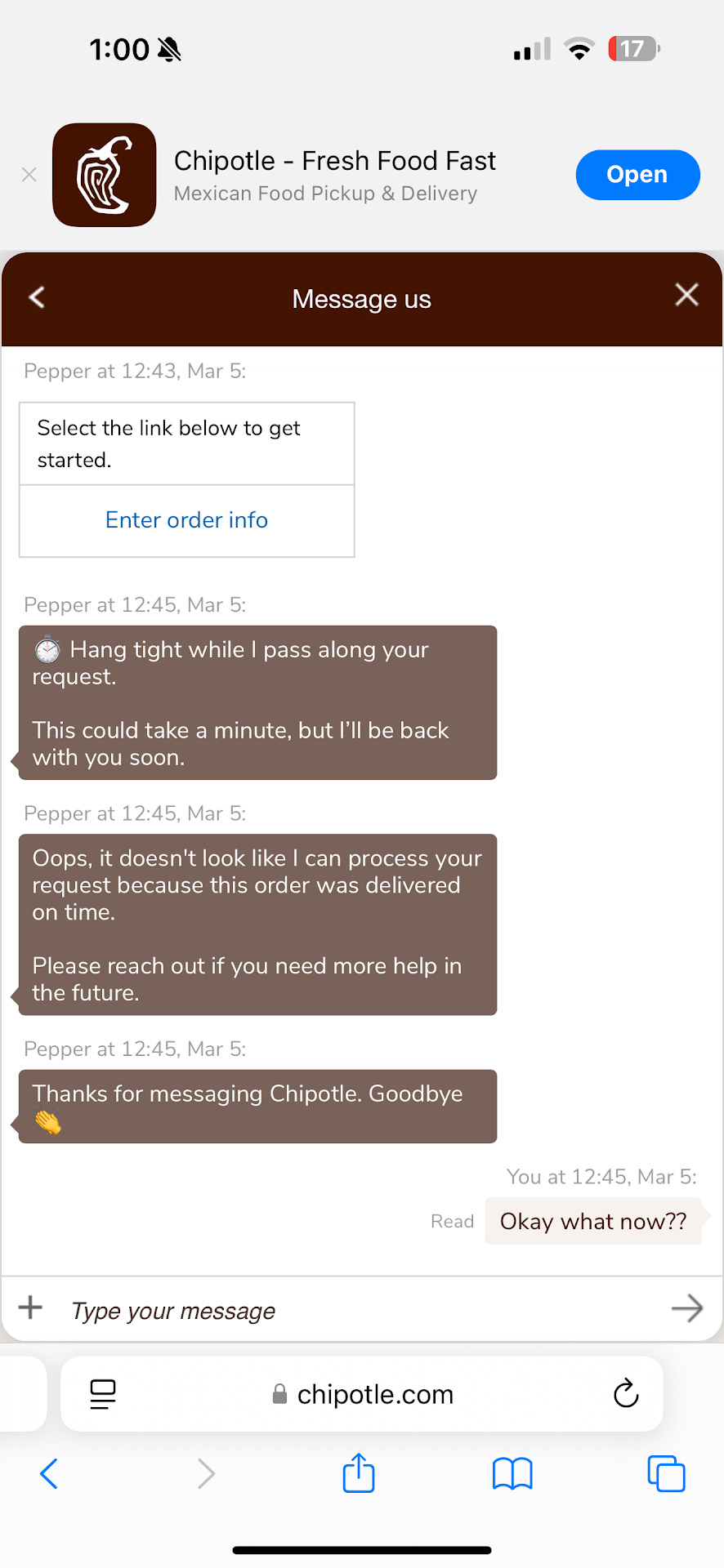The image size is (724, 1568).
Task: Share this page from Safari
Action: 359,1473
